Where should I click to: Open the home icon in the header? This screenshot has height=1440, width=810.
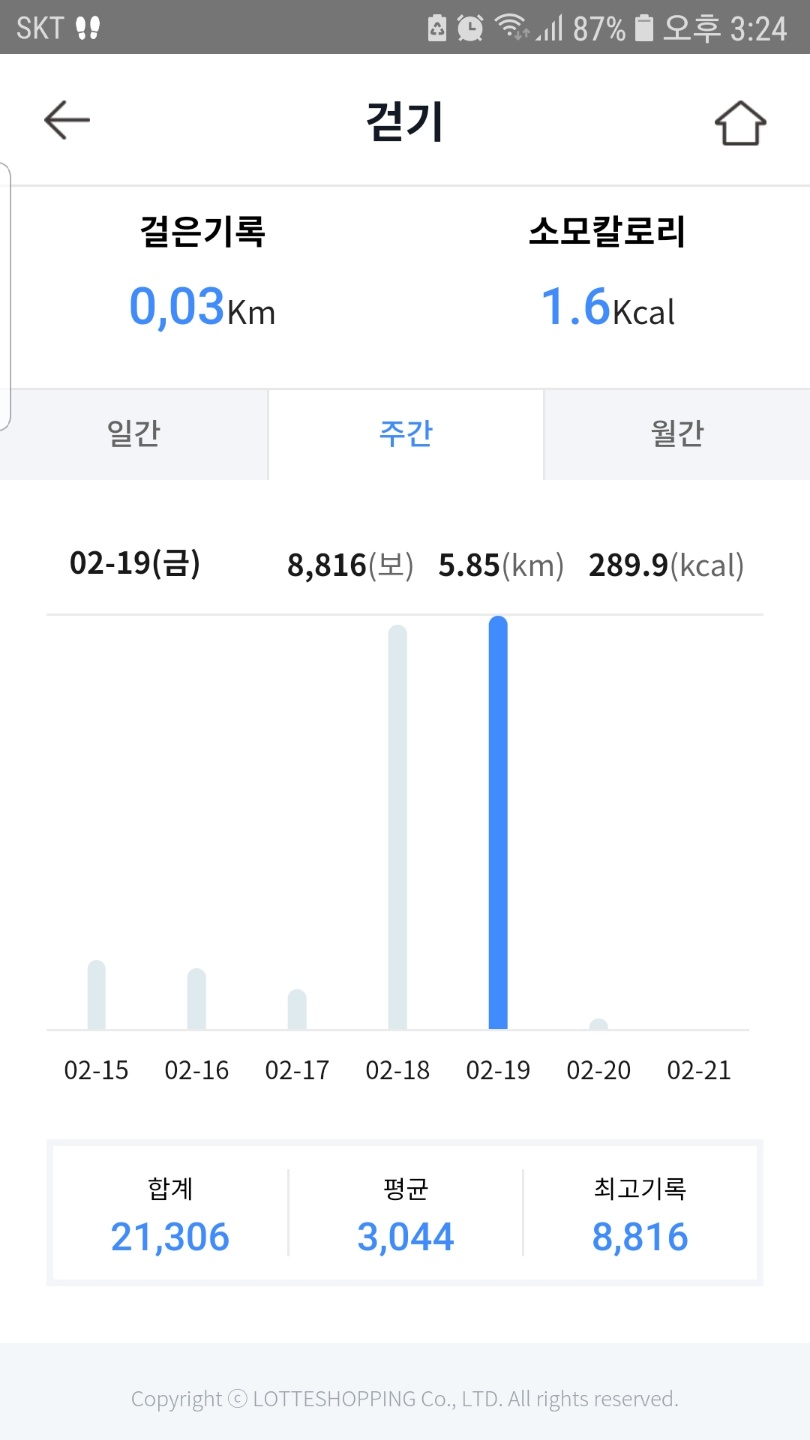pyautogui.click(x=740, y=123)
